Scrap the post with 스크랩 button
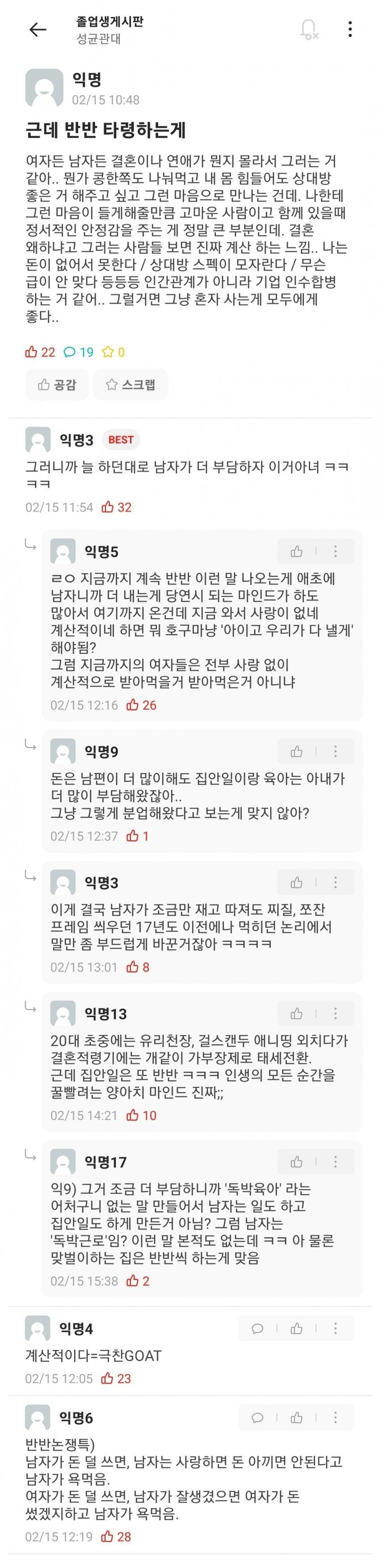Image resolution: width=379 pixels, height=1568 pixels. [x=131, y=385]
